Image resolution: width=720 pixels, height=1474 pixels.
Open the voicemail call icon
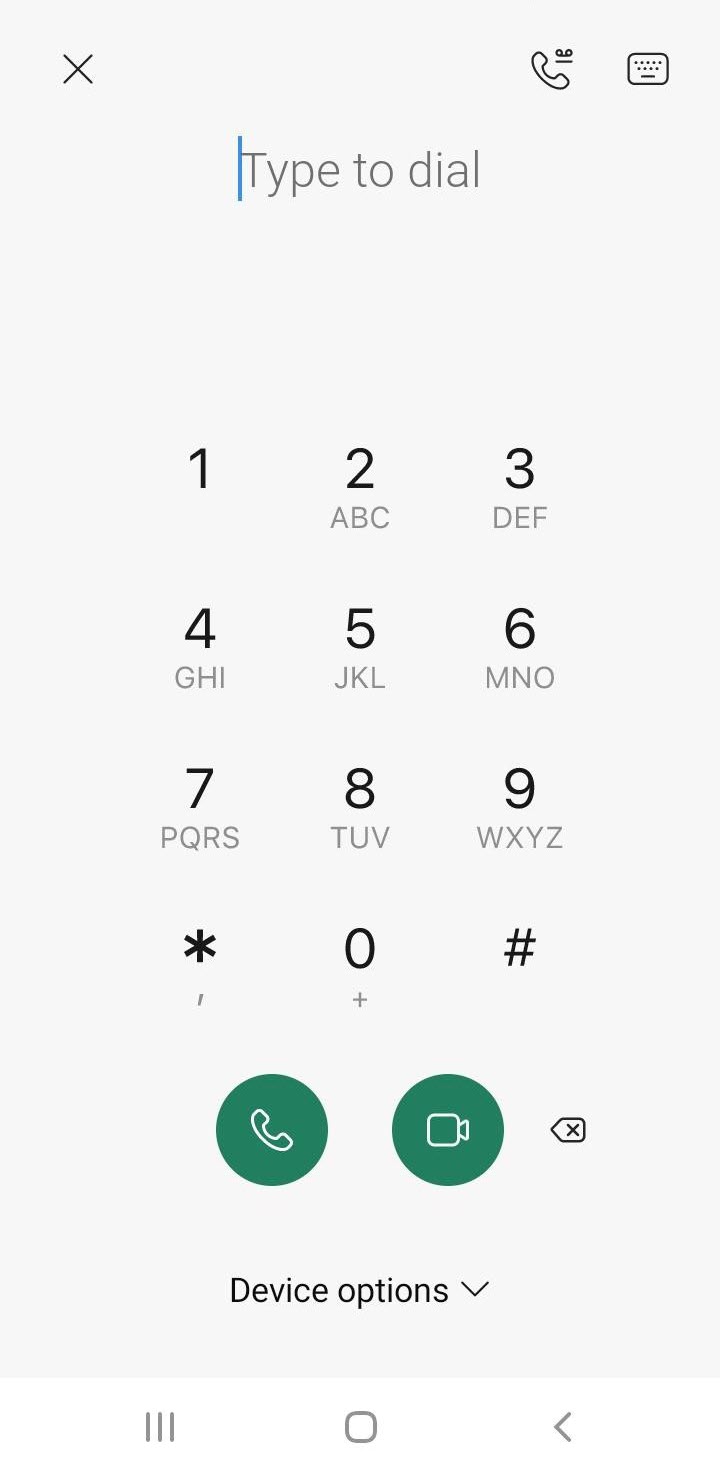pos(551,69)
